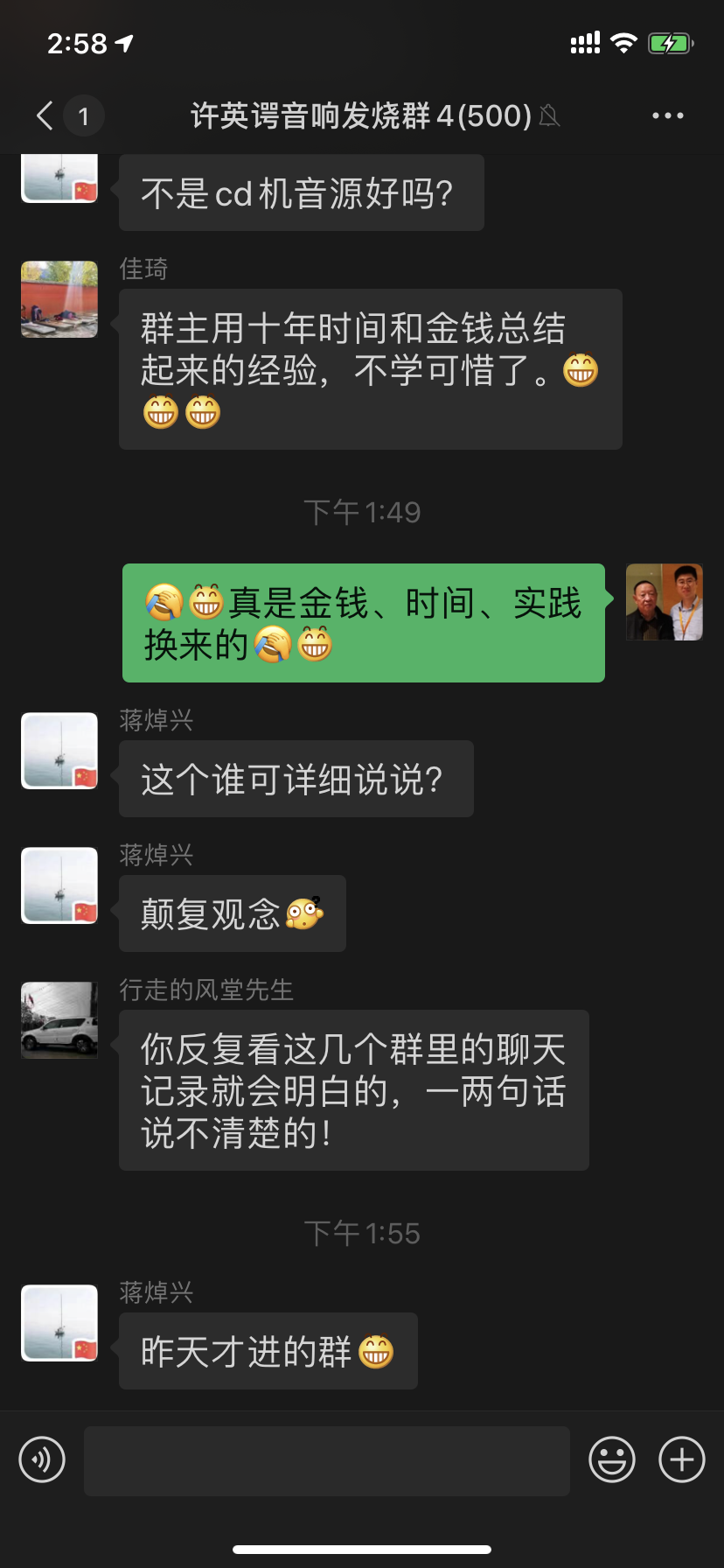Open your own avatar beside the green message
The image size is (724, 1568).
pos(664,602)
